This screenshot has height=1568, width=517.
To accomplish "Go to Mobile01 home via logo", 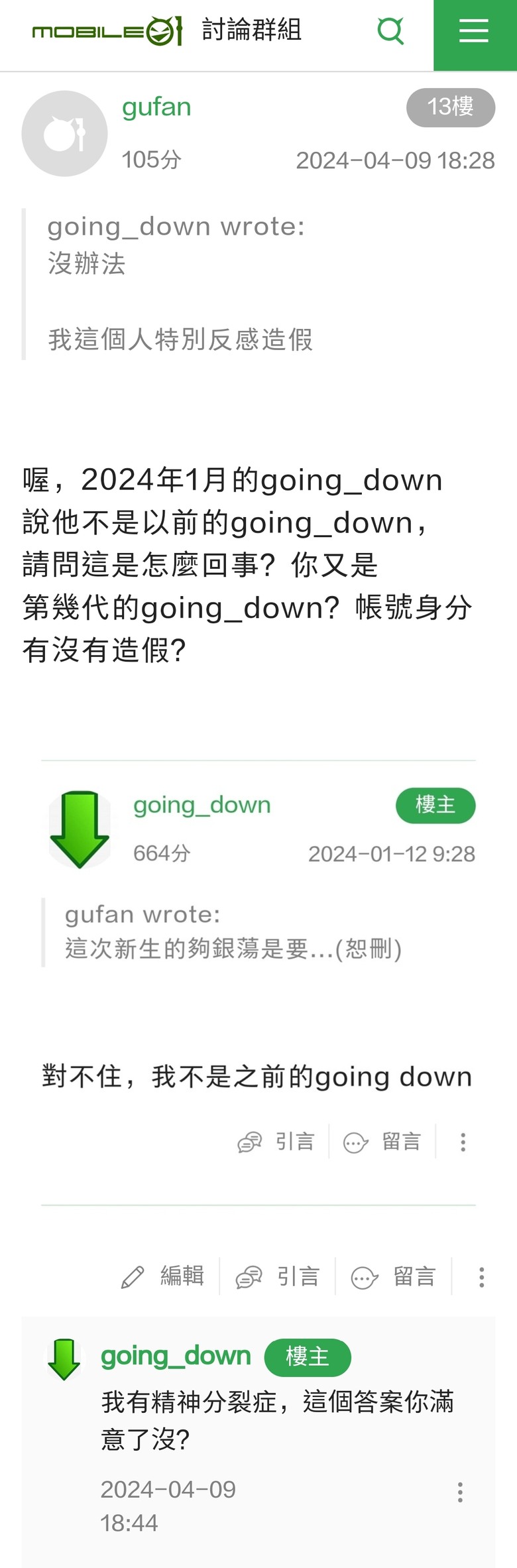I will pyautogui.click(x=107, y=31).
